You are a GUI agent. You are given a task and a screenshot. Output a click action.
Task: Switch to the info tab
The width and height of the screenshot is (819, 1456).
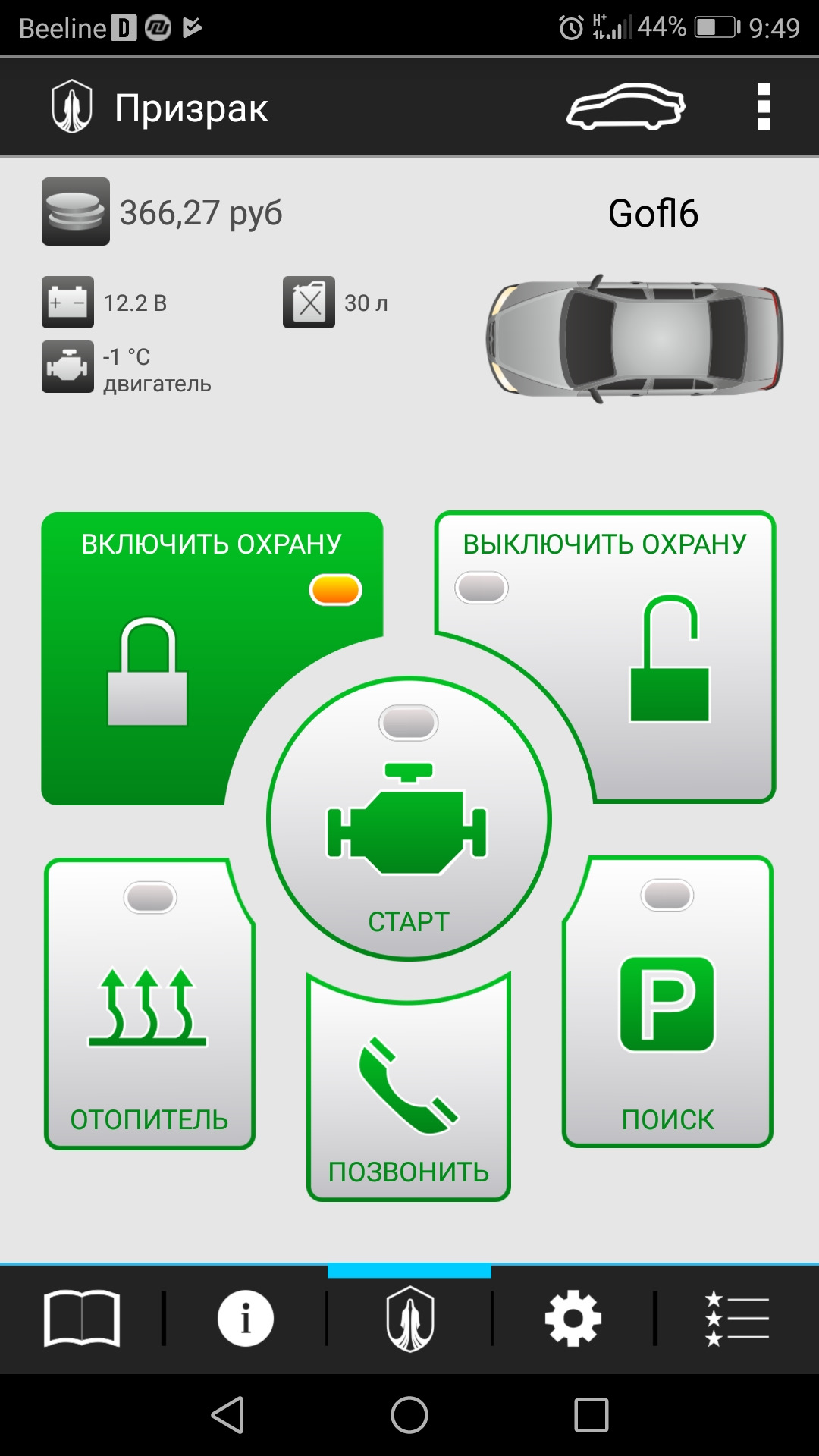coord(245,1319)
